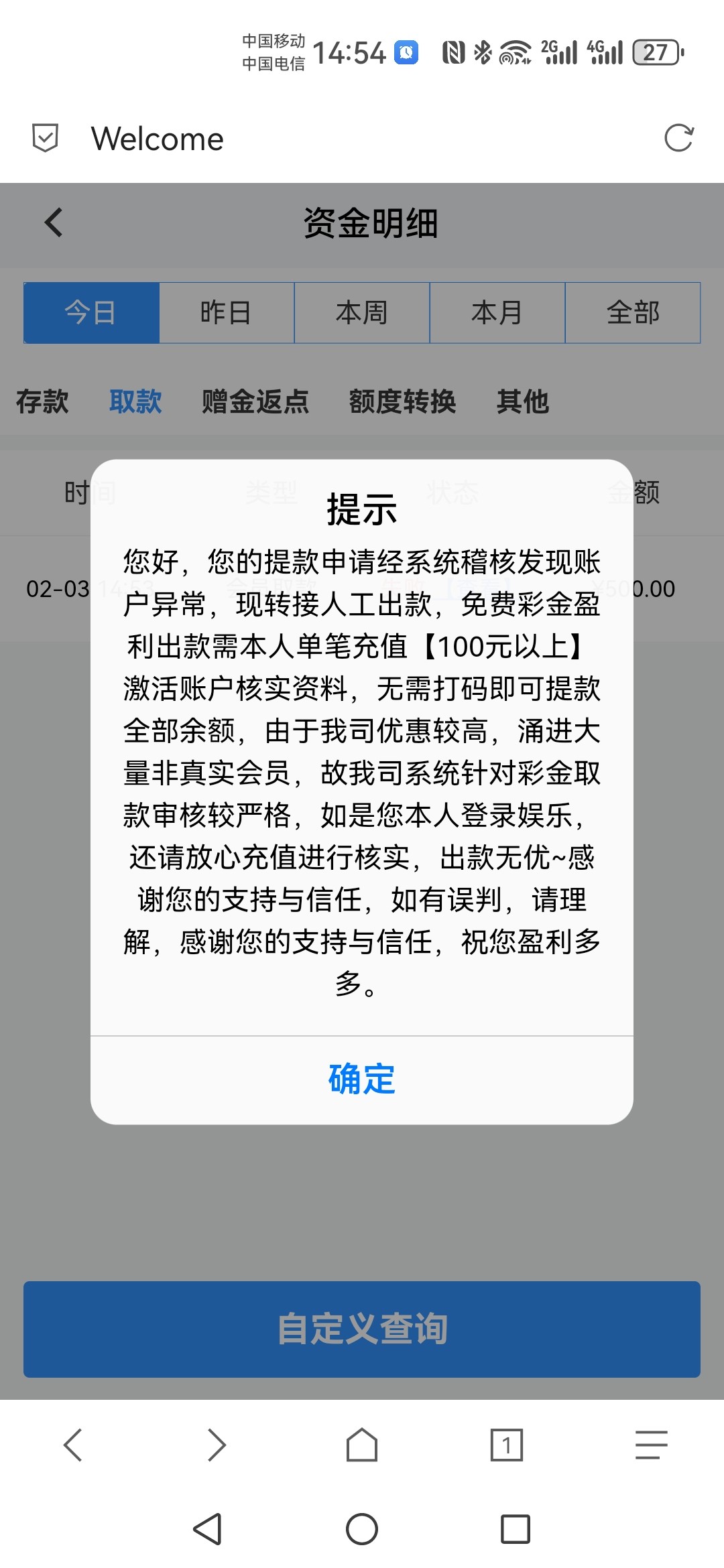Image resolution: width=724 pixels, height=1568 pixels.
Task: Switch filter to 本月
Action: point(497,312)
